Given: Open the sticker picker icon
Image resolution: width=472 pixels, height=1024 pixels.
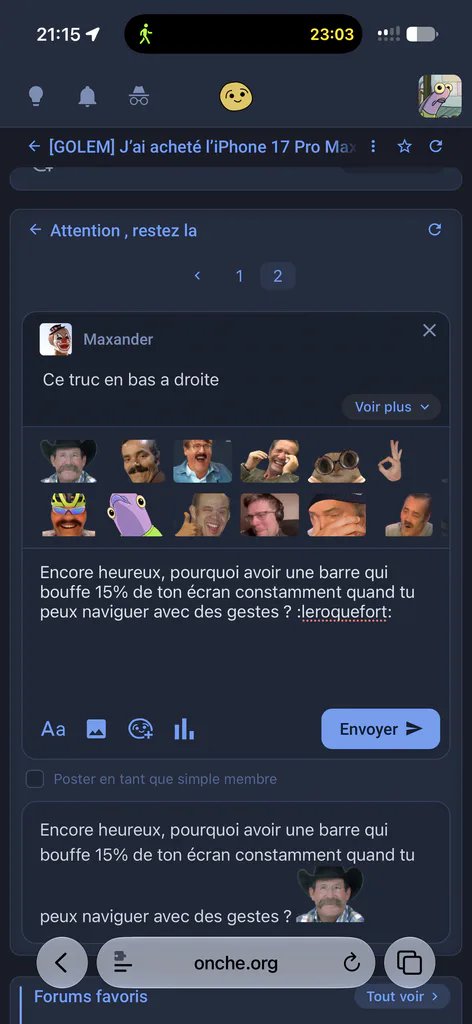Looking at the screenshot, I should (140, 729).
